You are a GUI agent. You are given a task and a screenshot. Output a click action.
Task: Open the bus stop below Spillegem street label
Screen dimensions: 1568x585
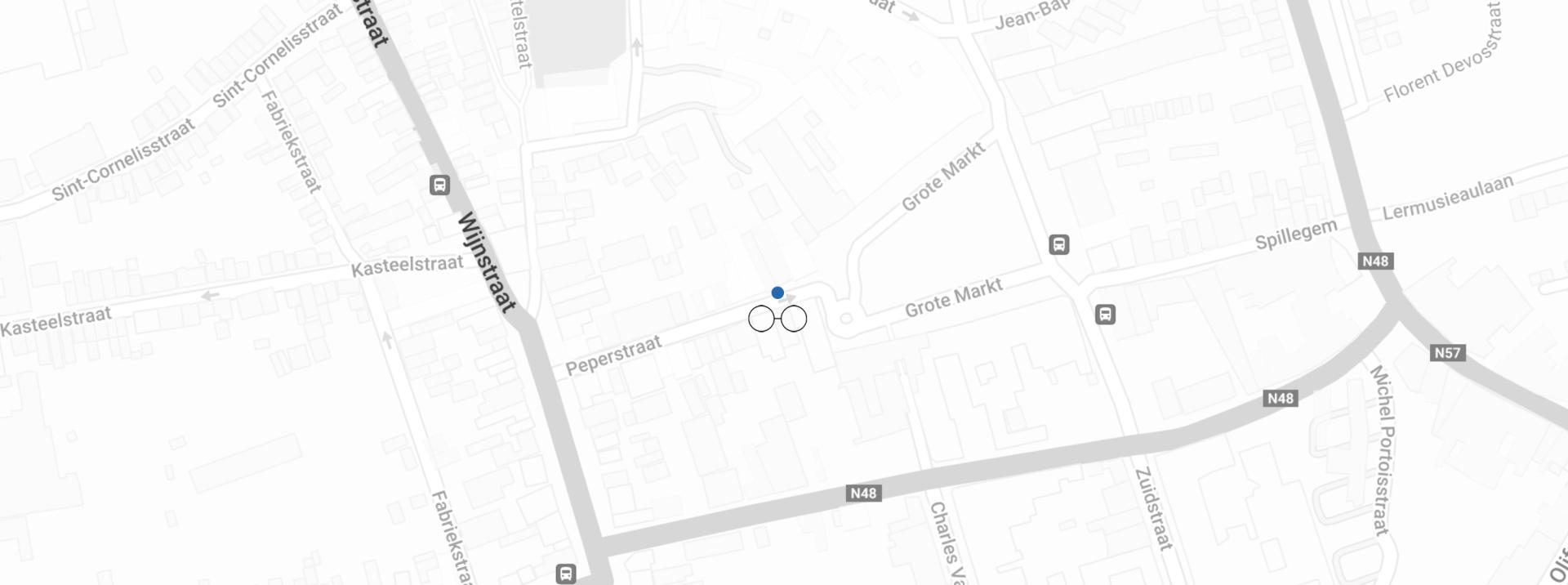tap(1059, 244)
